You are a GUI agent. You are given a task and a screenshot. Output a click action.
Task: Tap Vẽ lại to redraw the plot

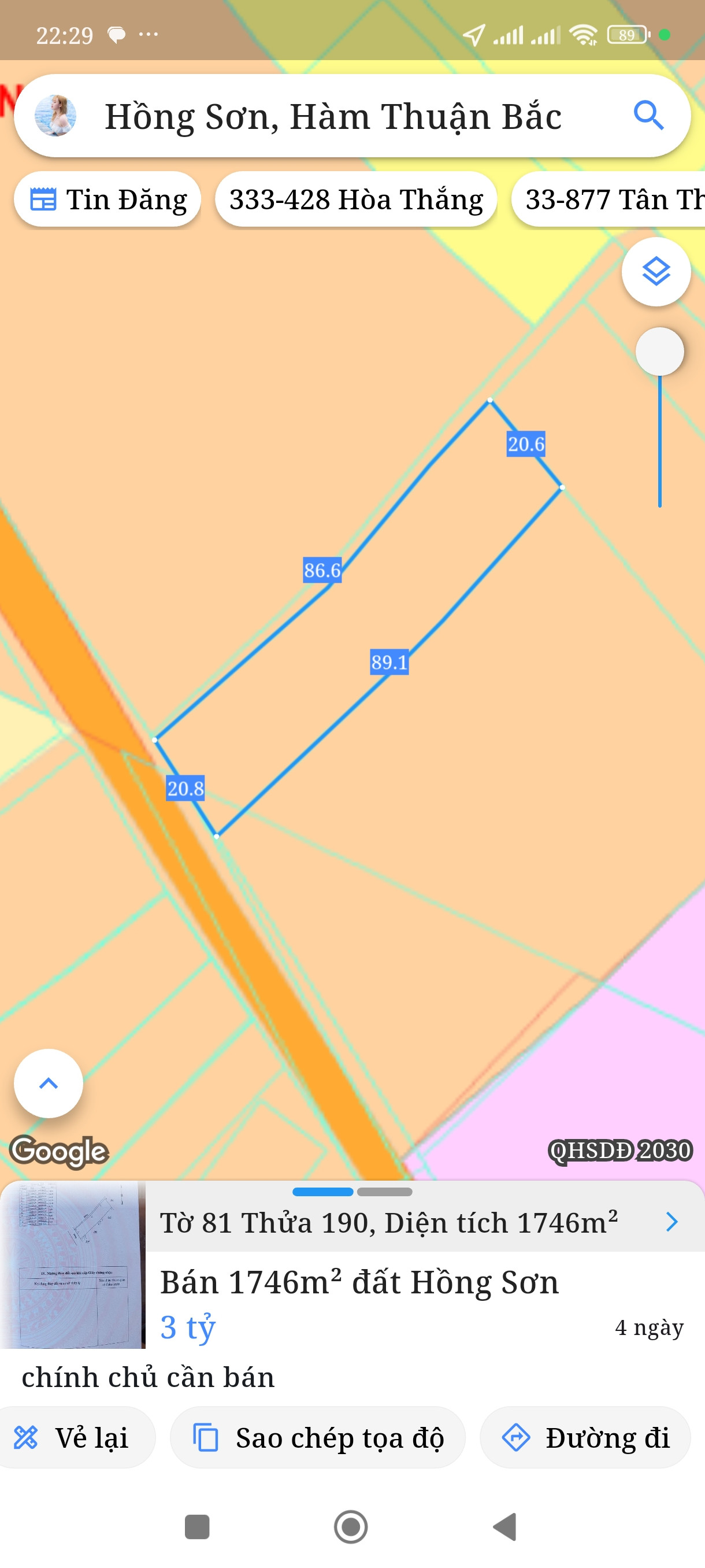74,1438
